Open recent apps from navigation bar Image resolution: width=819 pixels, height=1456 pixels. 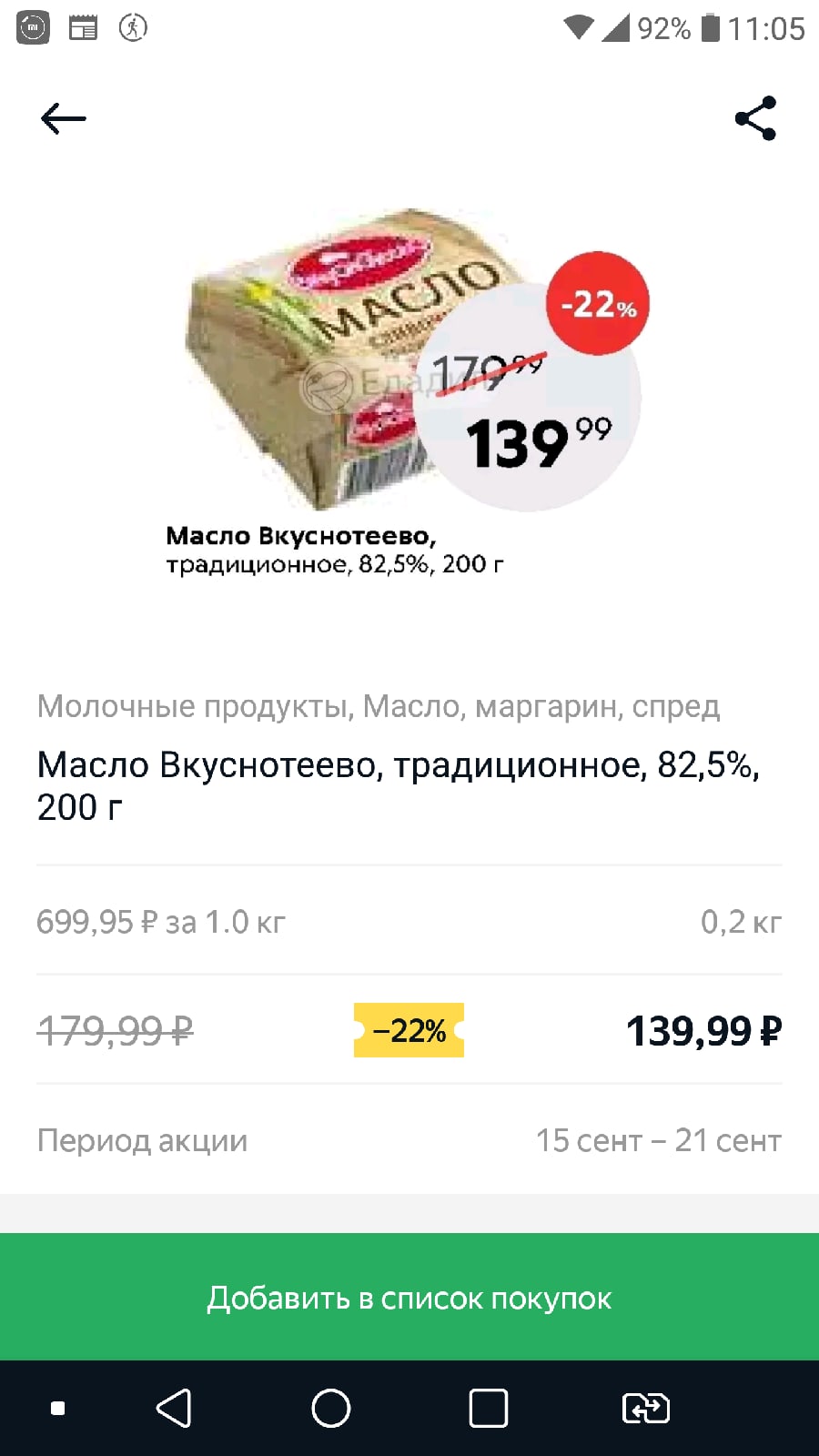point(489,1409)
